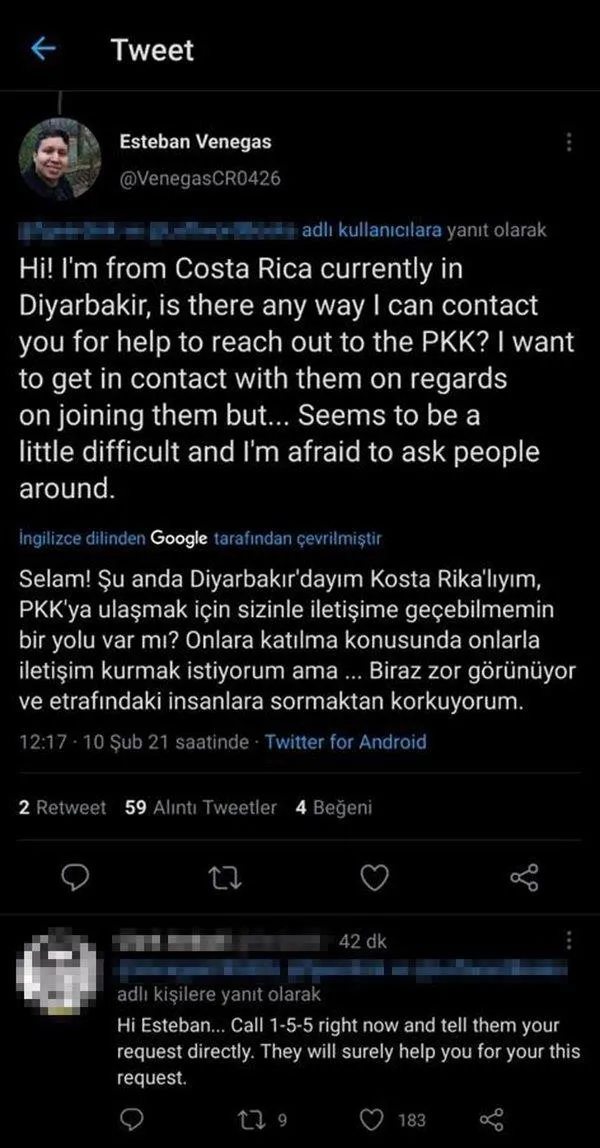Open overflow menu on Esteban's tweet
Image resolution: width=600 pixels, height=1148 pixels.
pos(568,143)
